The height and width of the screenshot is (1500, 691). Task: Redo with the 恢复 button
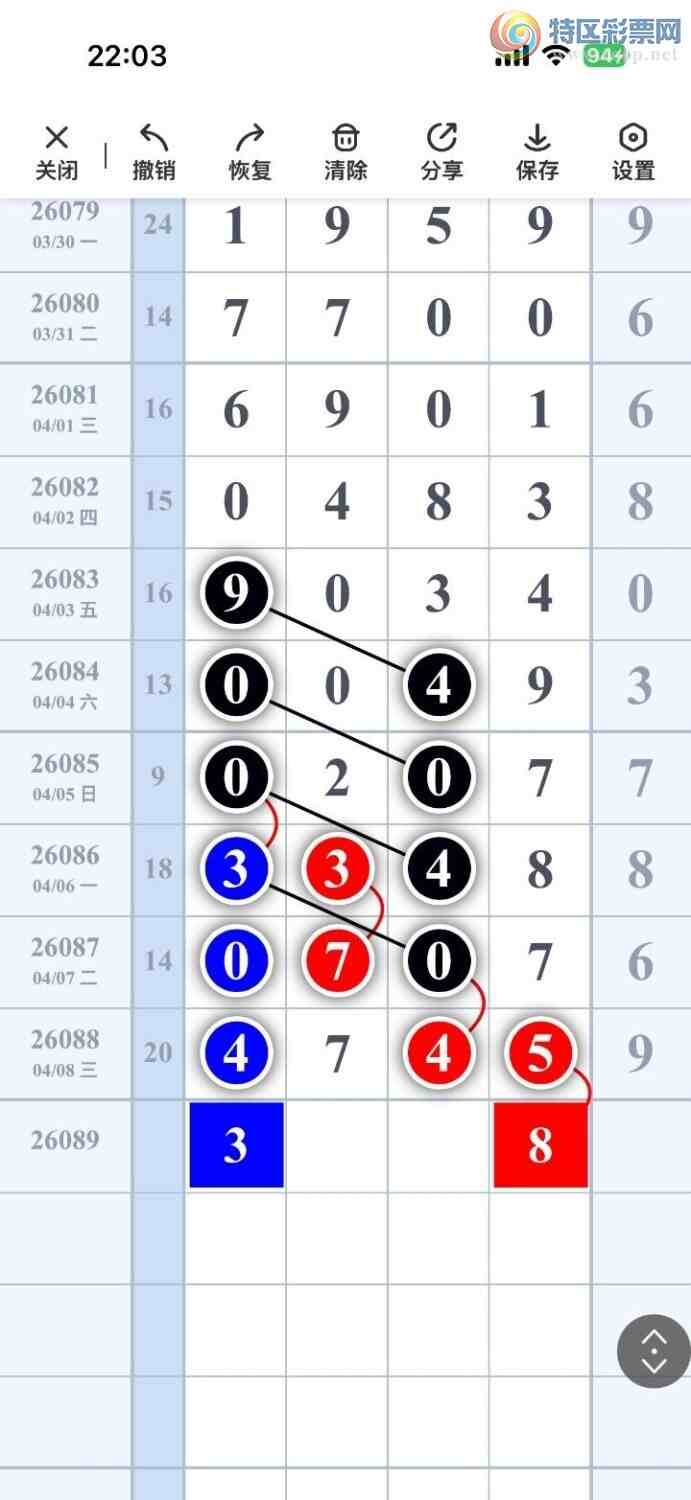(250, 152)
